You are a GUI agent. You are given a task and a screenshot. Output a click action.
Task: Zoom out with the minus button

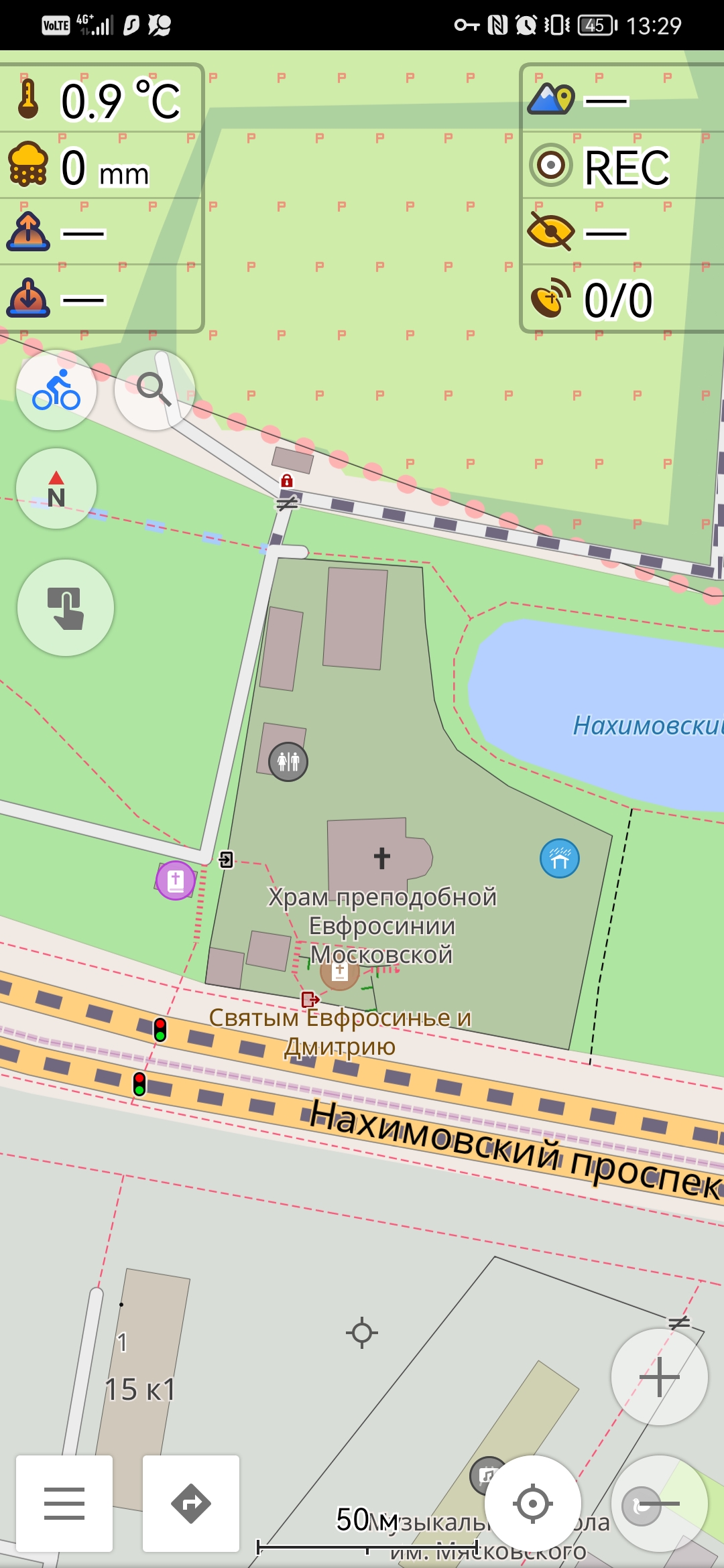[x=659, y=1503]
